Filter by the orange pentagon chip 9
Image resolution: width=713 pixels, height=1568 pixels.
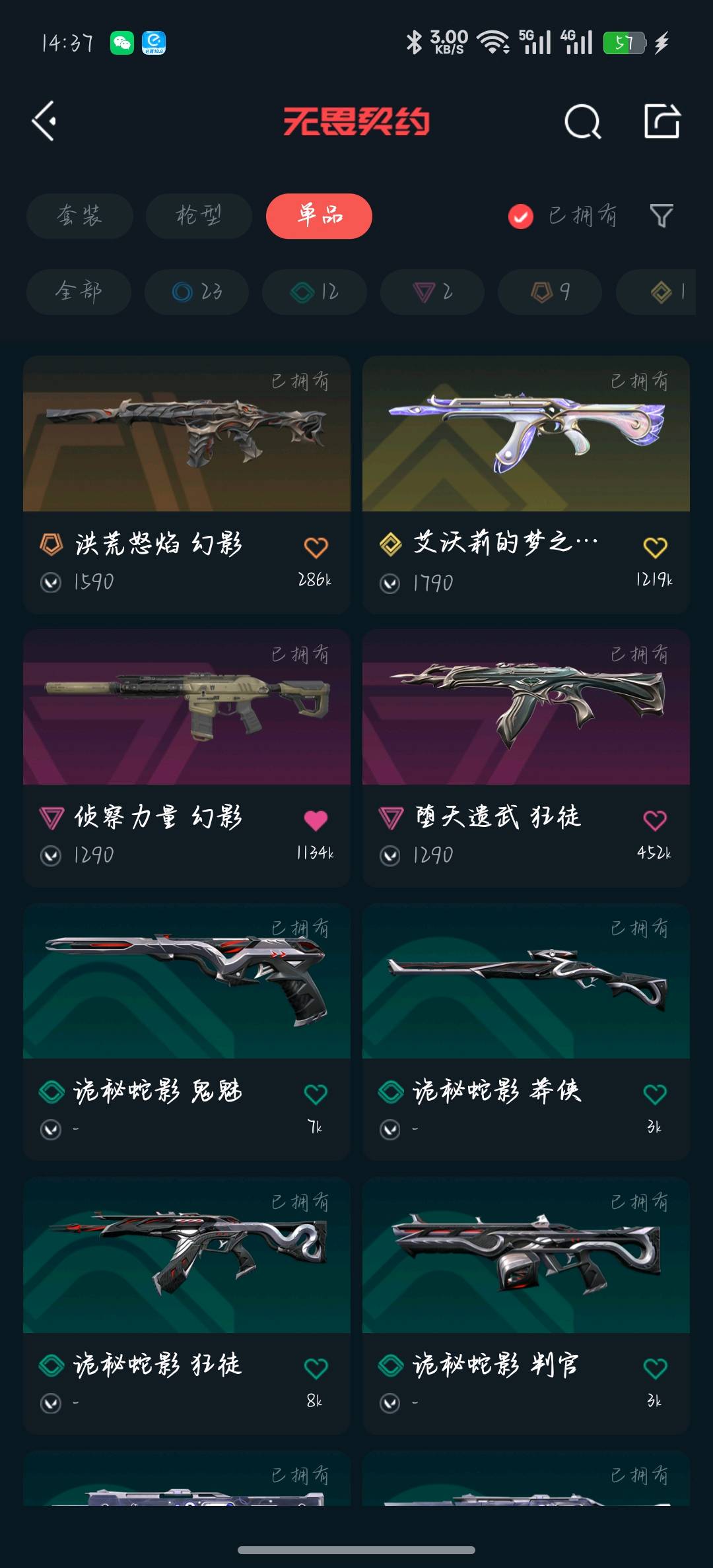pos(550,292)
